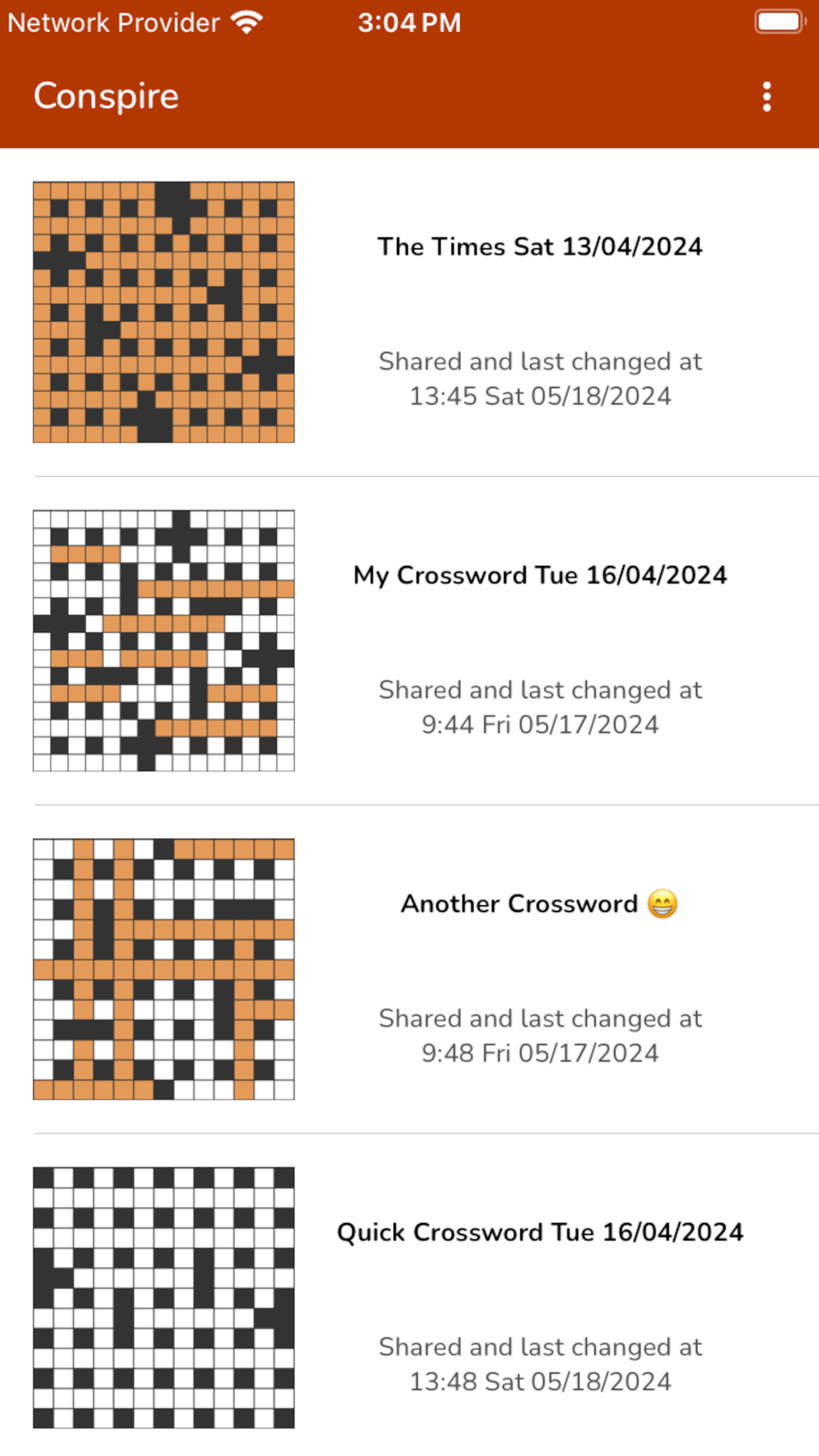The height and width of the screenshot is (1456, 819).
Task: Open My Crossword Tue 16/04/2024
Action: click(x=540, y=575)
